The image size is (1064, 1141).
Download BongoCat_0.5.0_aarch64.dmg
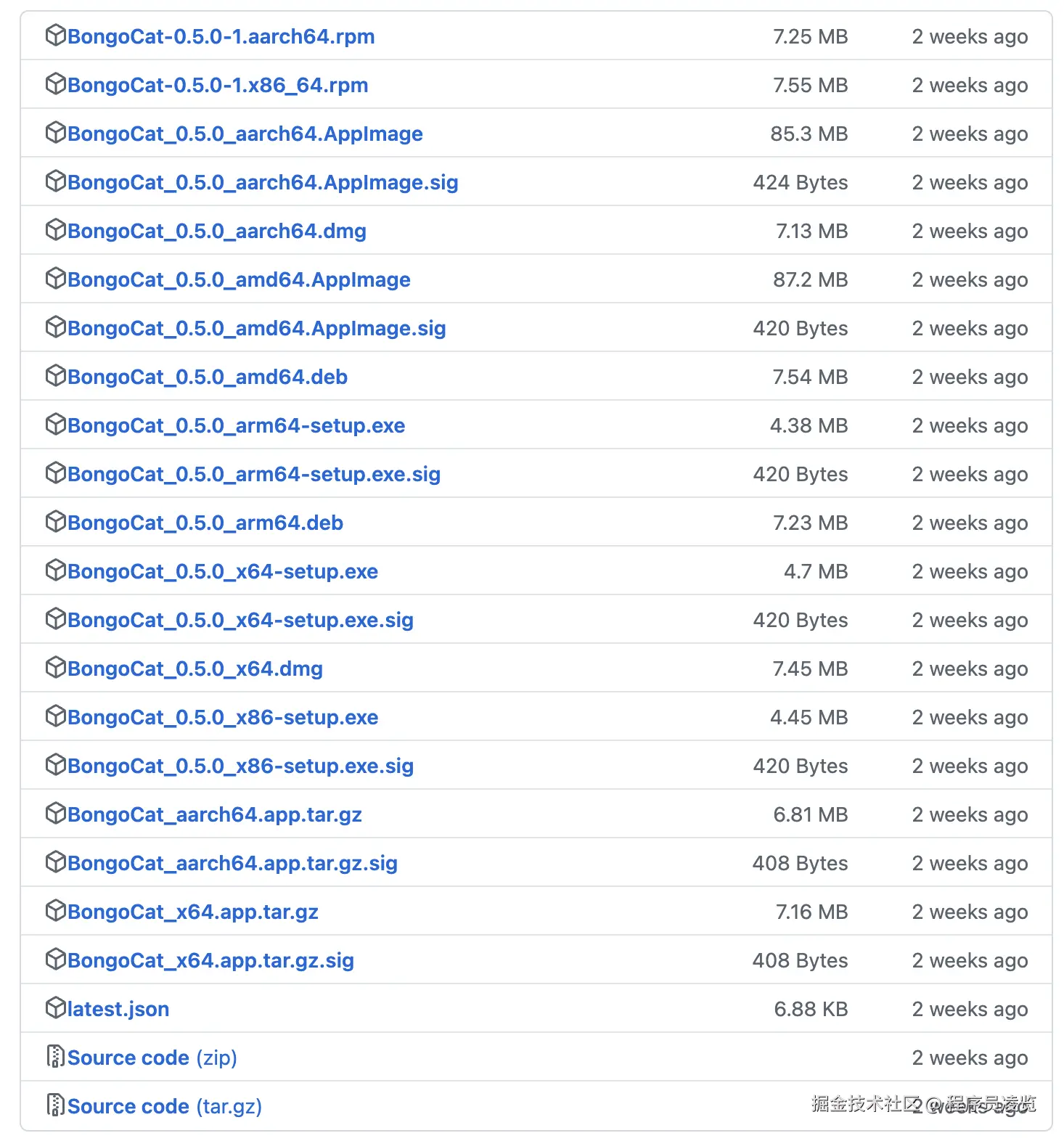click(x=216, y=231)
